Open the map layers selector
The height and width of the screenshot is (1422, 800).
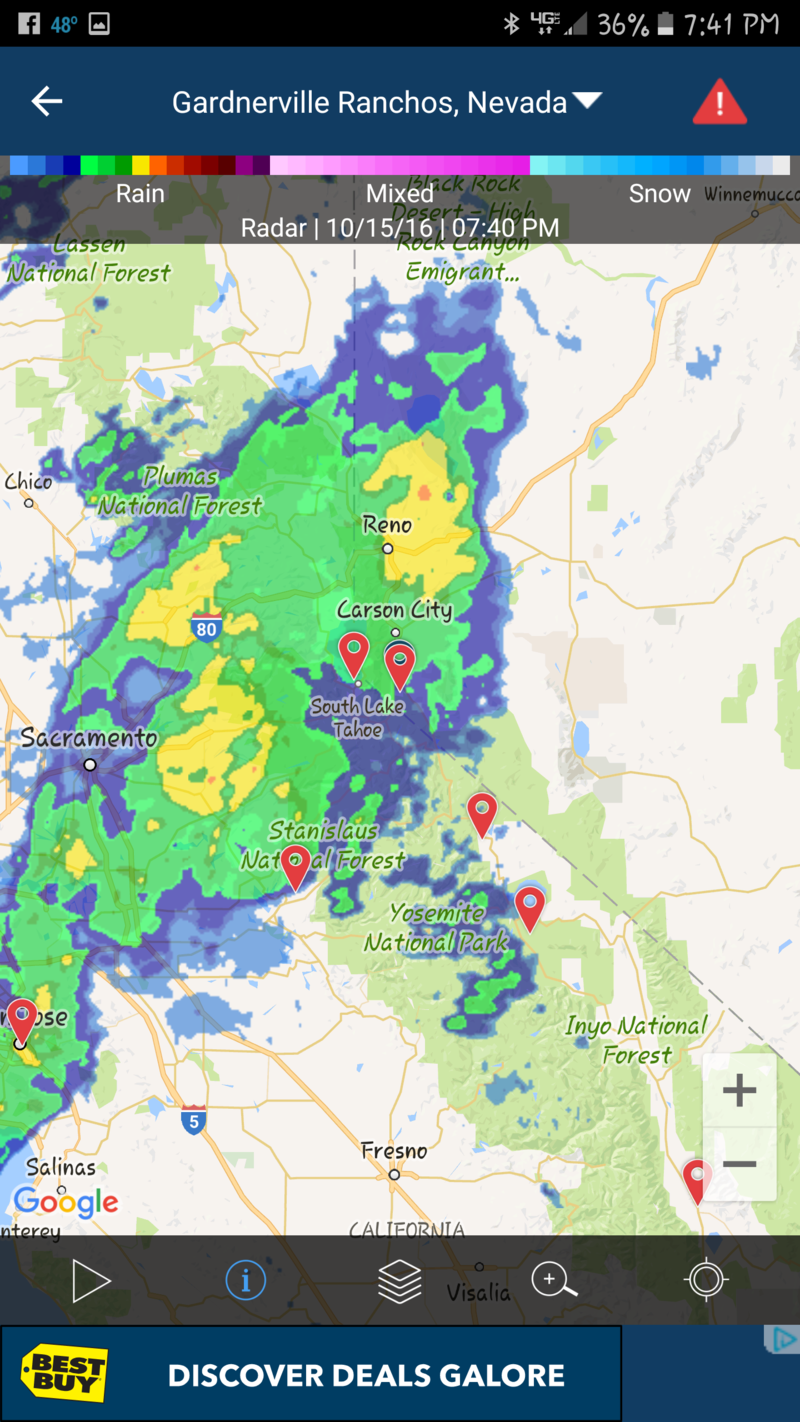click(399, 1281)
